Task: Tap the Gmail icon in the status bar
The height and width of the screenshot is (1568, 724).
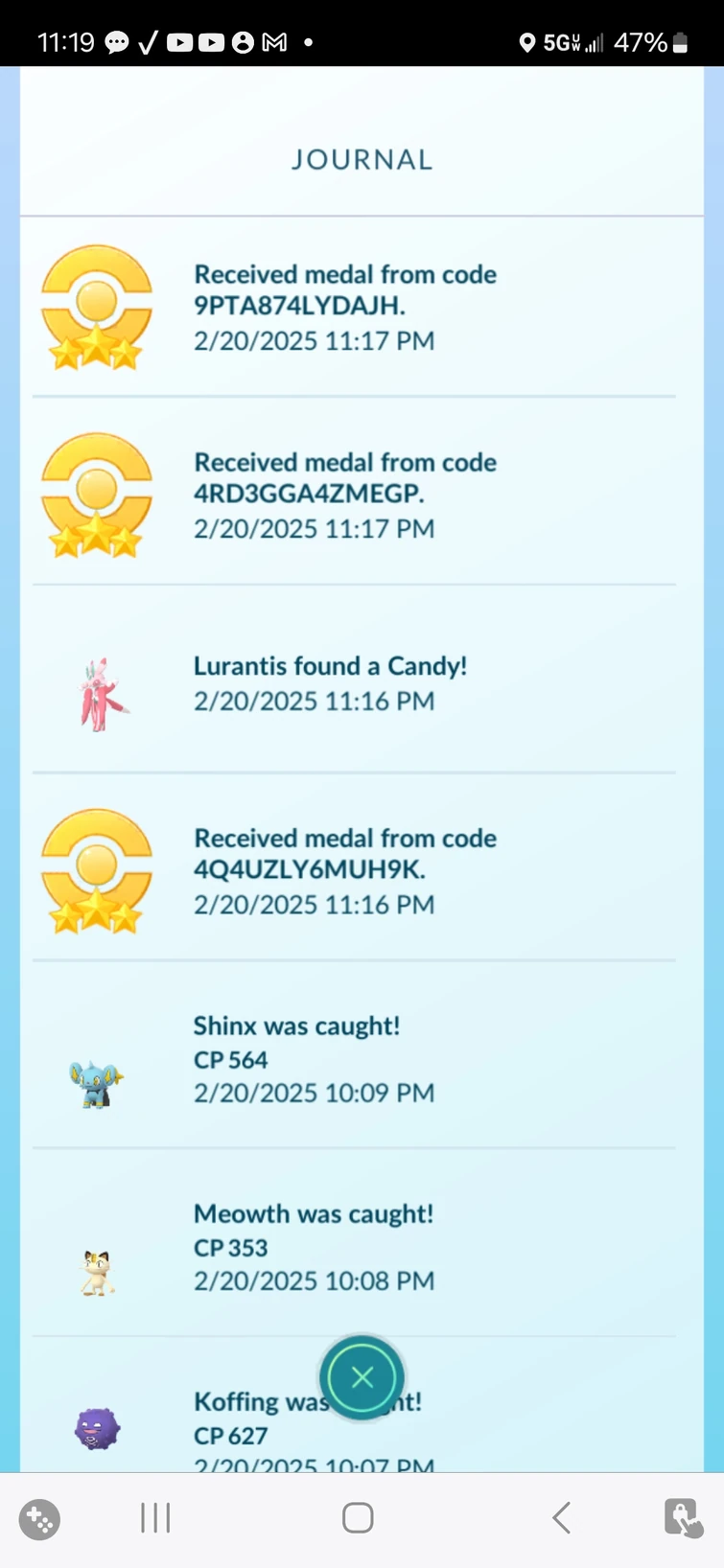Action: pyautogui.click(x=273, y=41)
